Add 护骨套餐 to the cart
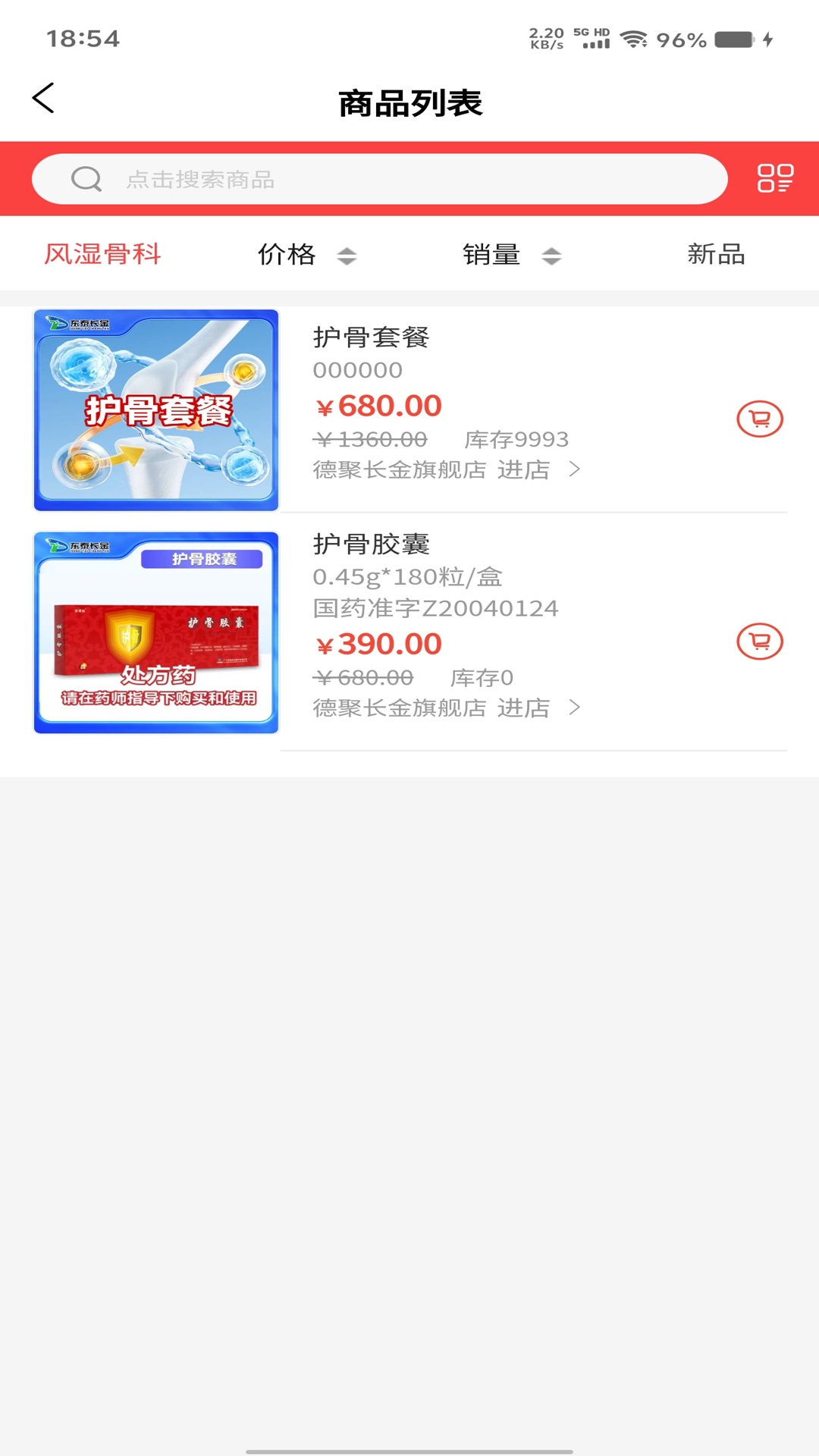 click(x=760, y=419)
